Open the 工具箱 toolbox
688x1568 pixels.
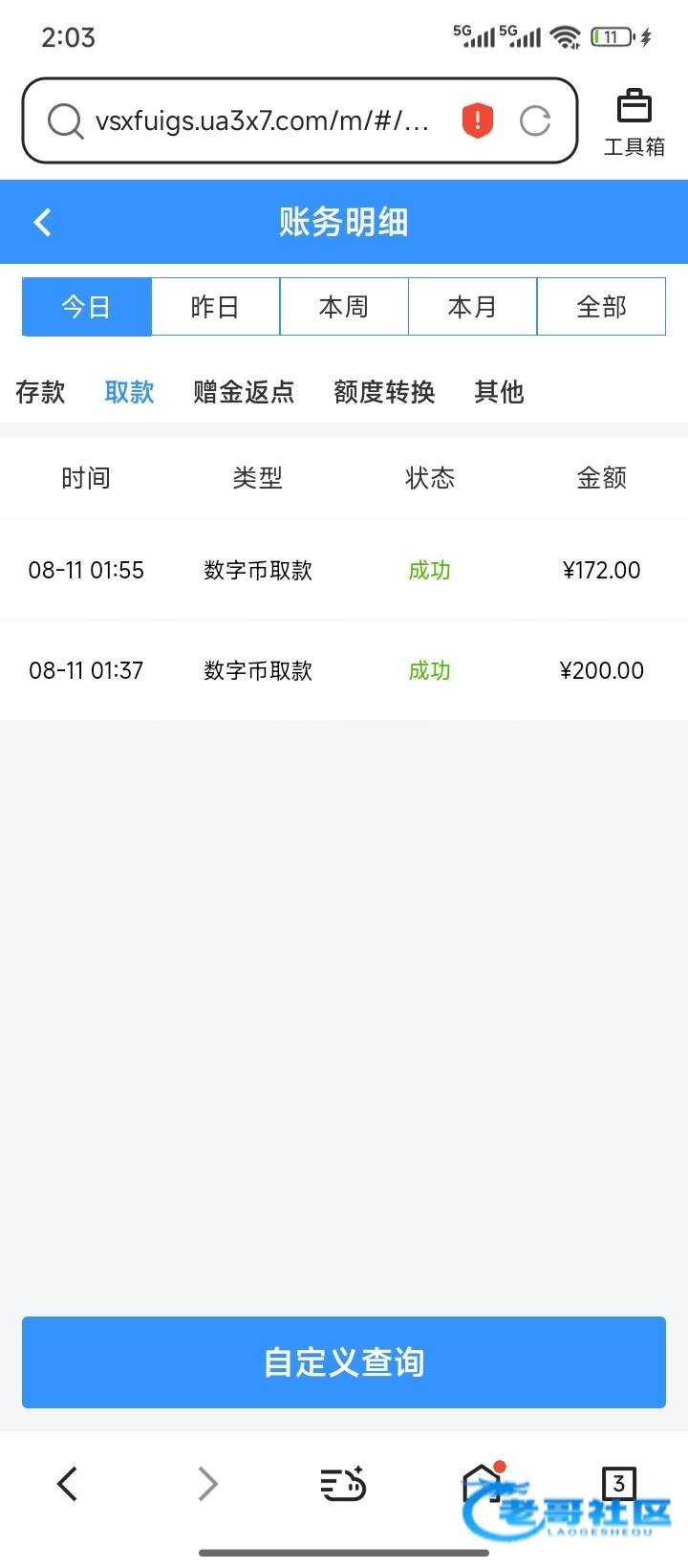click(x=634, y=121)
